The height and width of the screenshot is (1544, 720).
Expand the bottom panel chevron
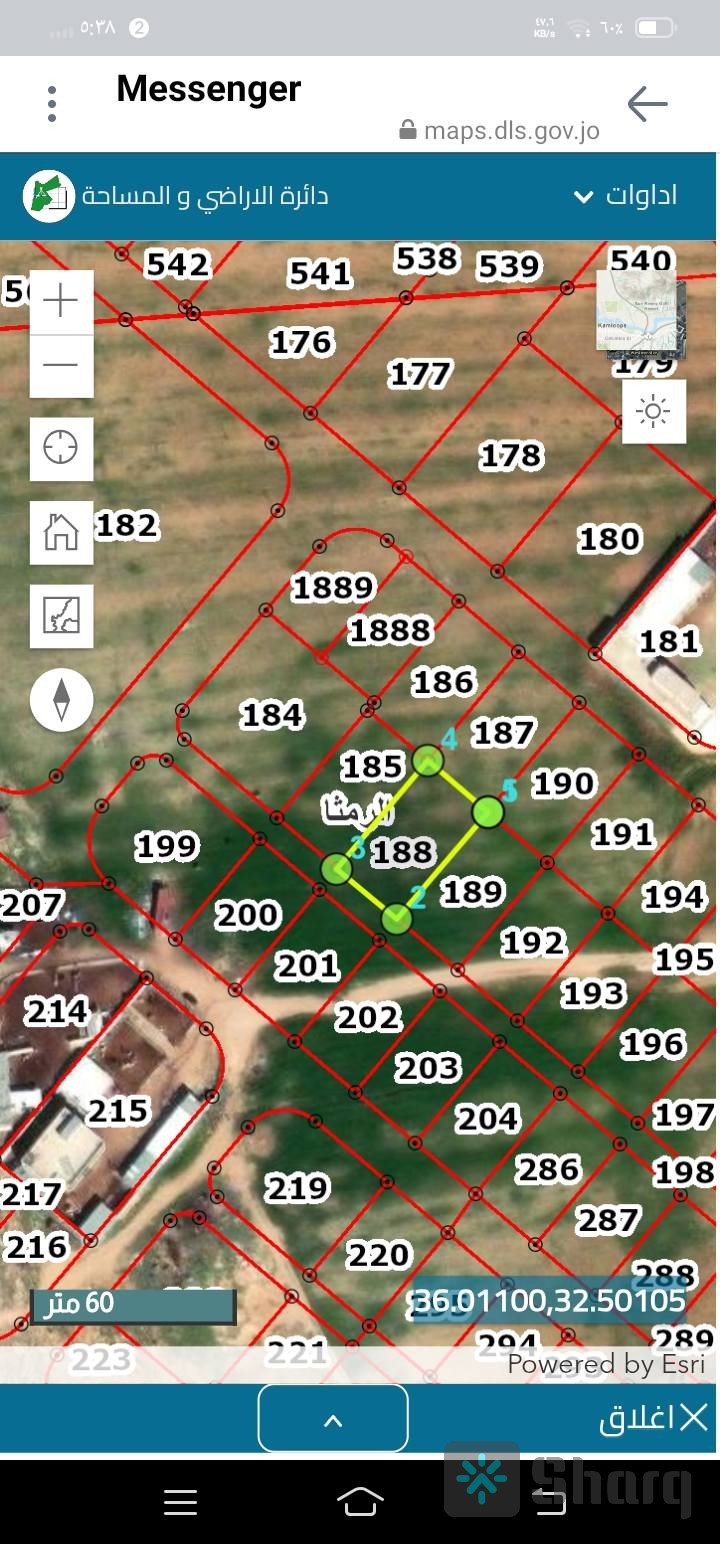pyautogui.click(x=333, y=1418)
